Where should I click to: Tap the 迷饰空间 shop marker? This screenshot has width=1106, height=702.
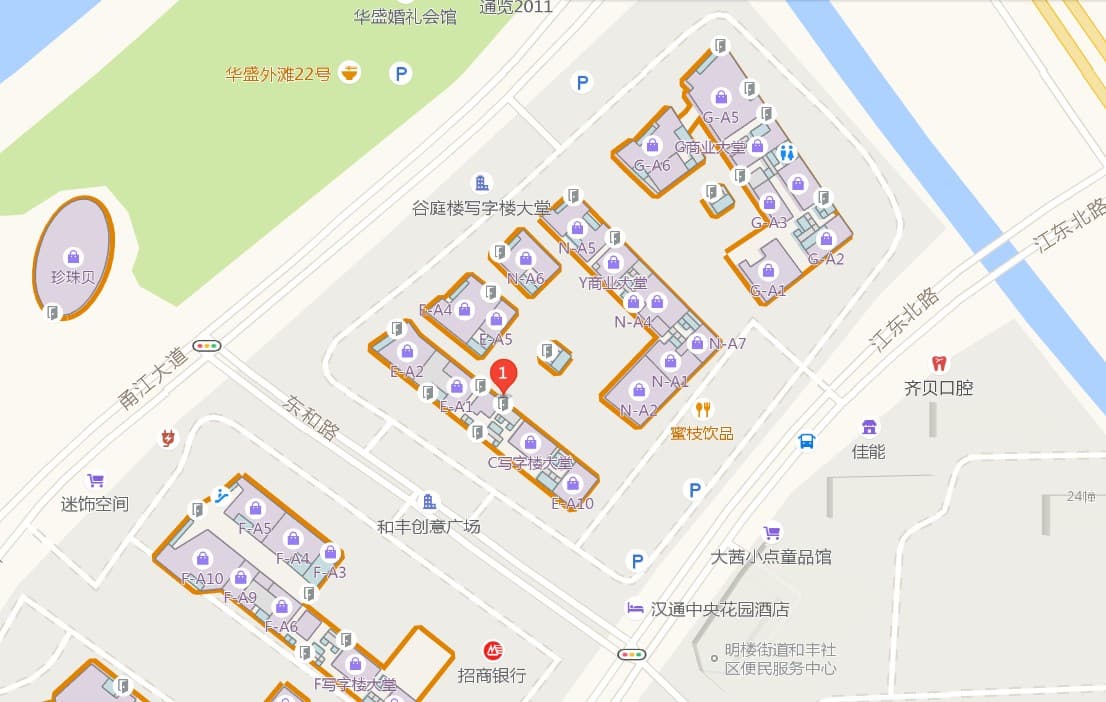click(95, 481)
